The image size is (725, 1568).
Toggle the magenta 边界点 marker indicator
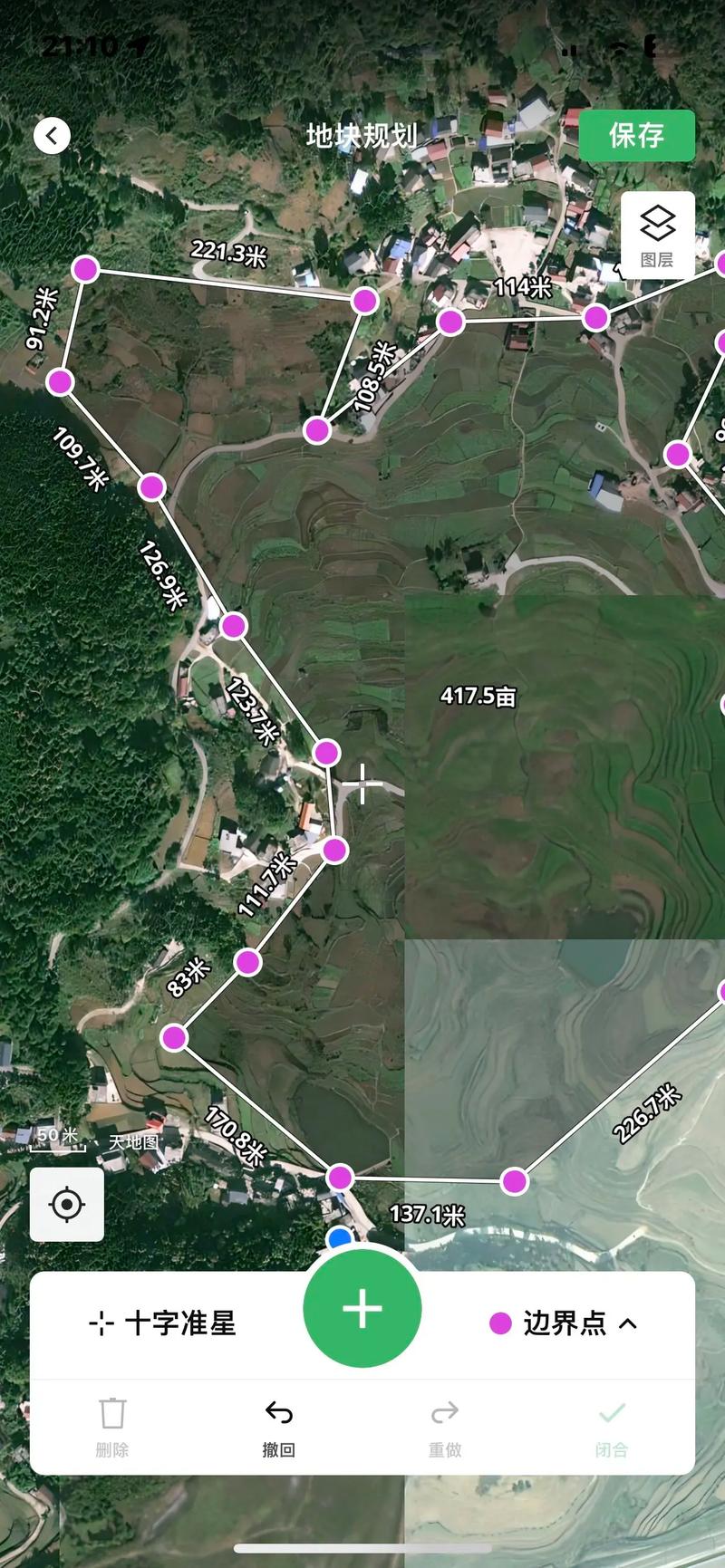click(499, 1324)
